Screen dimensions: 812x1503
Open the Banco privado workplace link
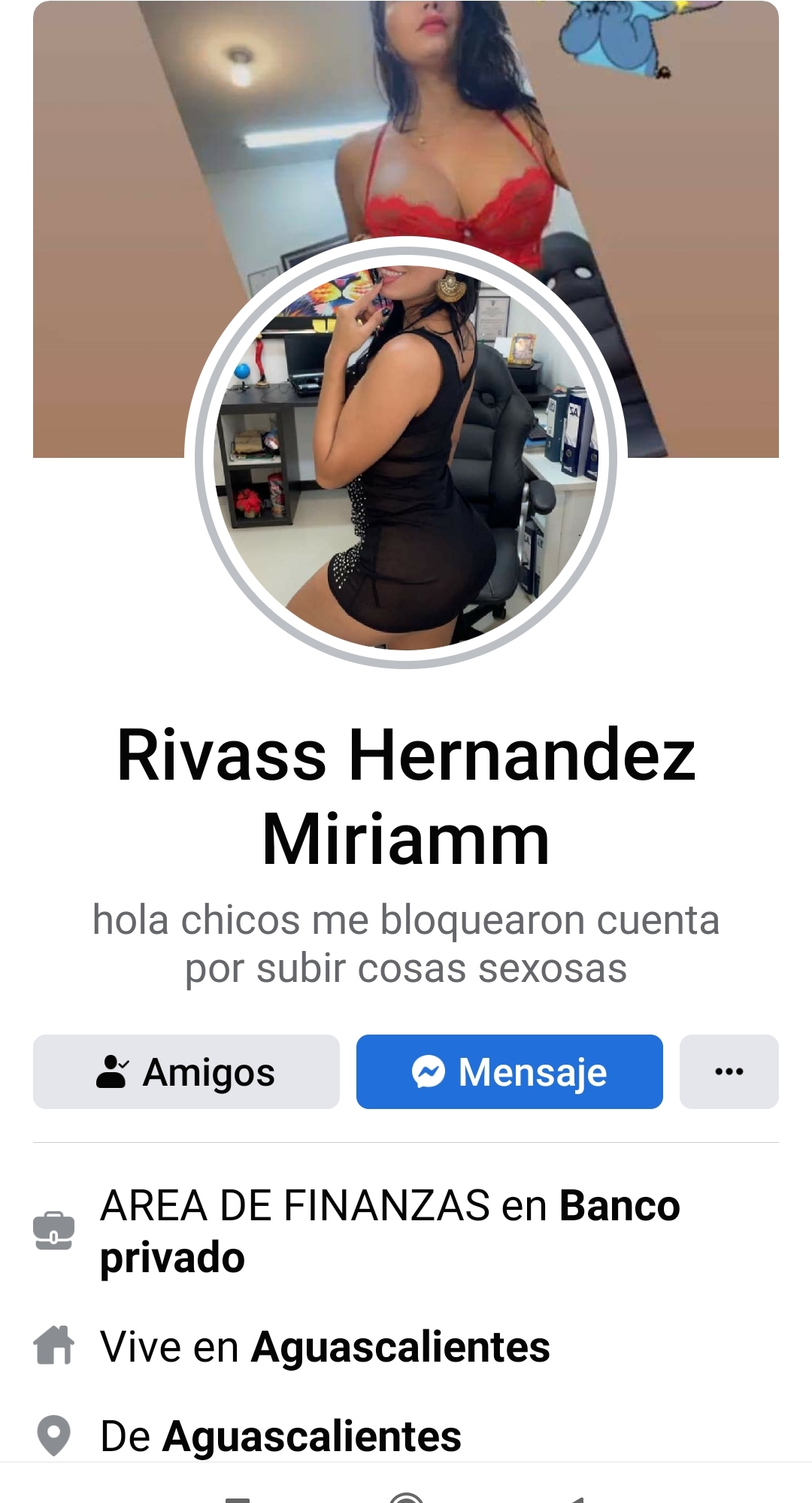tap(390, 1232)
